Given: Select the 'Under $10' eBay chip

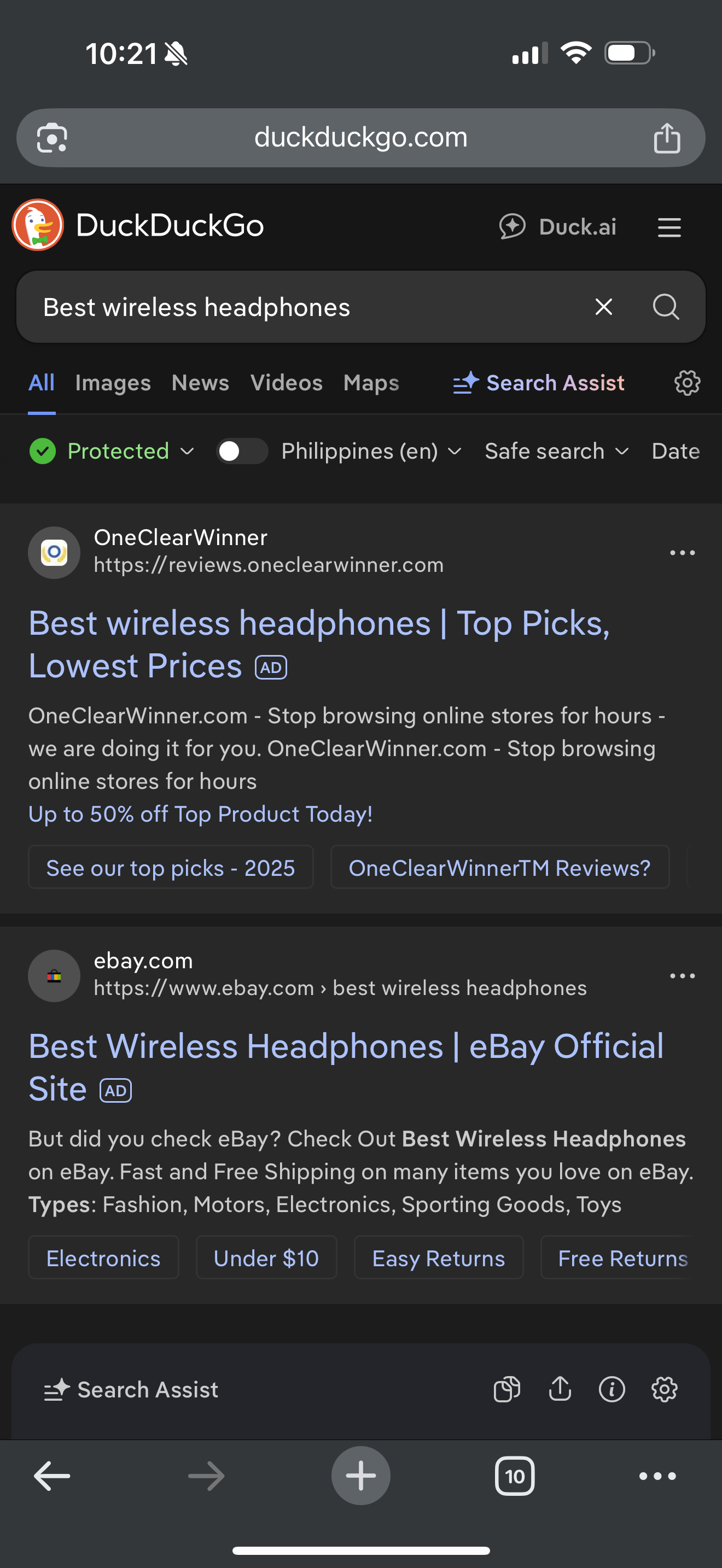Looking at the screenshot, I should (266, 1258).
